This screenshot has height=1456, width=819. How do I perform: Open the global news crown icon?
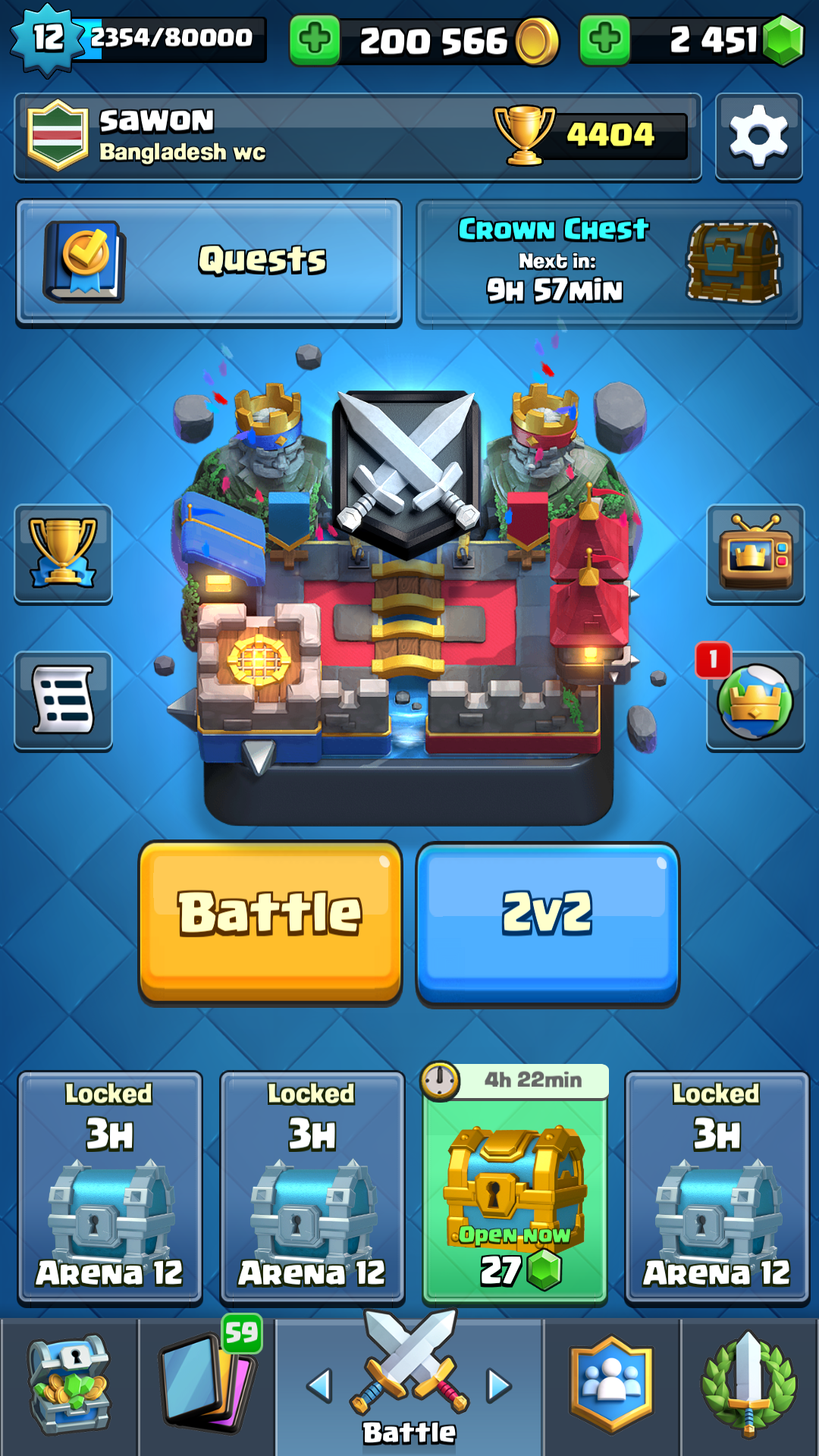tap(755, 701)
